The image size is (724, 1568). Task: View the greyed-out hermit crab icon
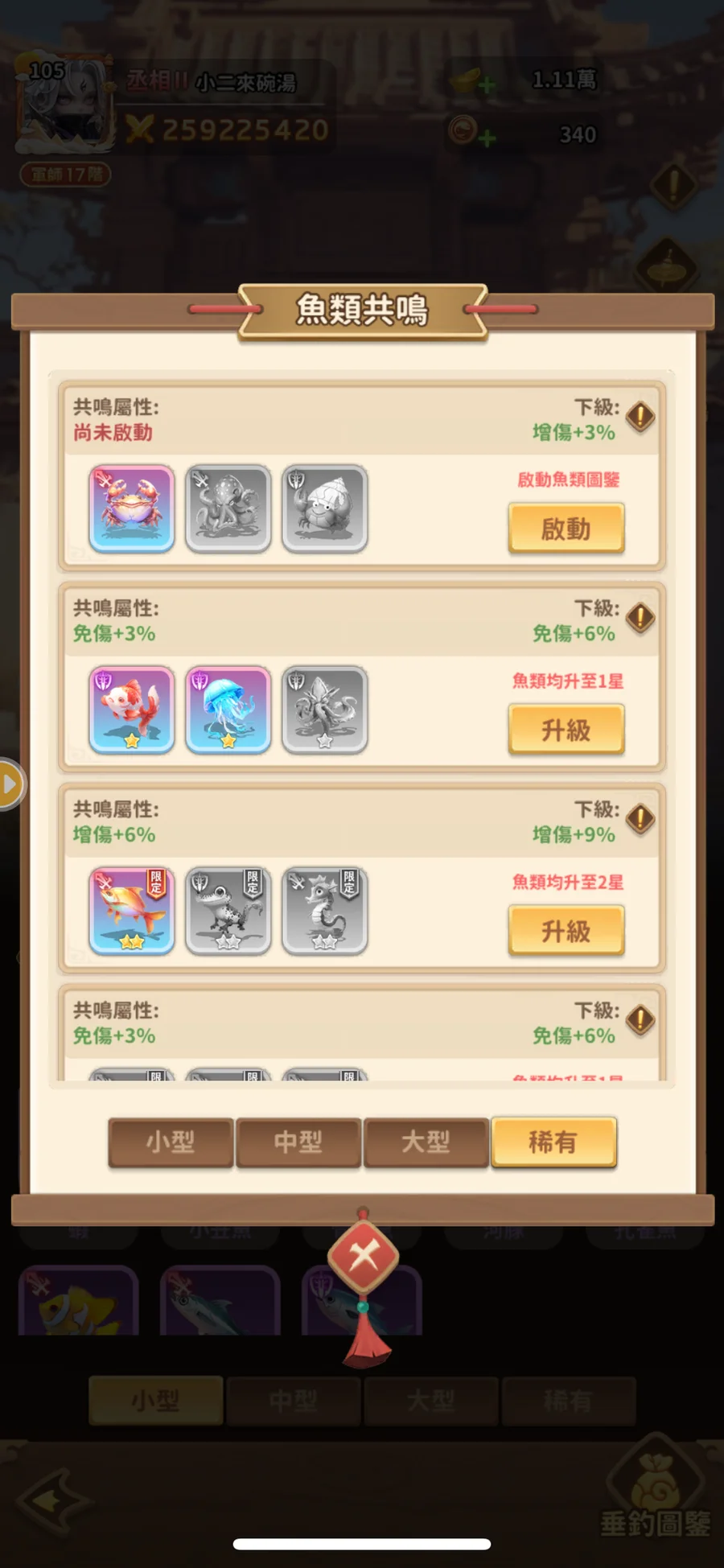coord(325,508)
